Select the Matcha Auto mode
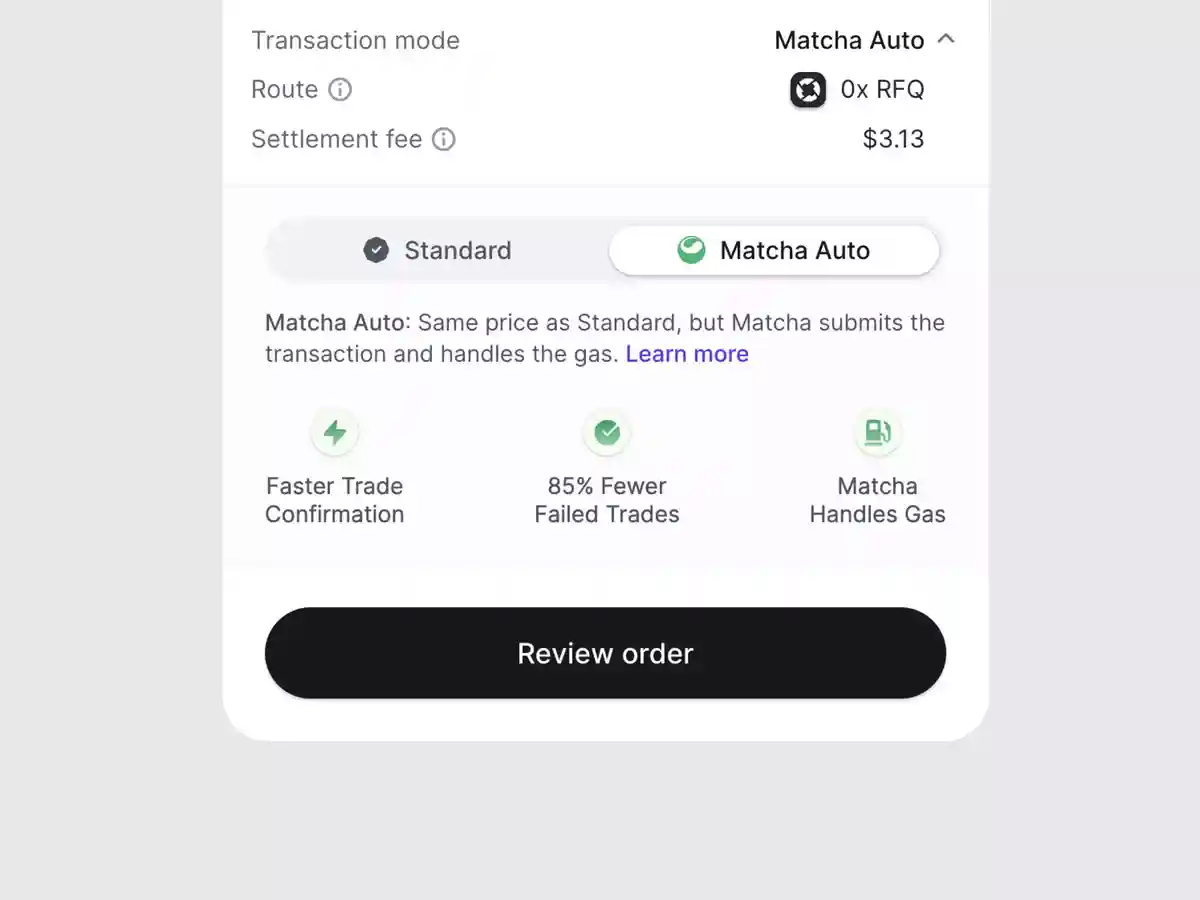Screen dimensions: 1200x900 [774, 250]
